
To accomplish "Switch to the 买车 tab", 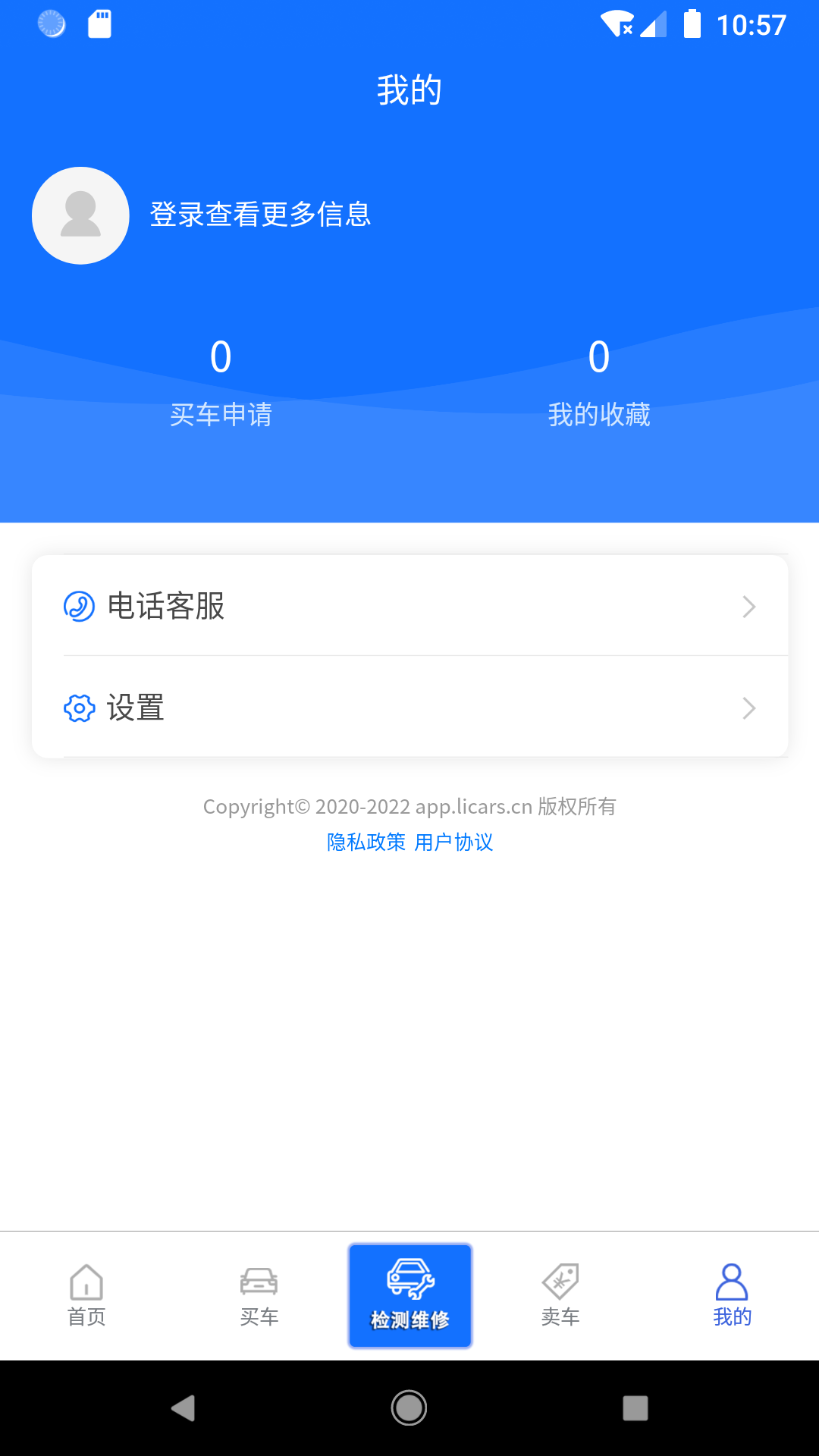I will click(259, 1295).
